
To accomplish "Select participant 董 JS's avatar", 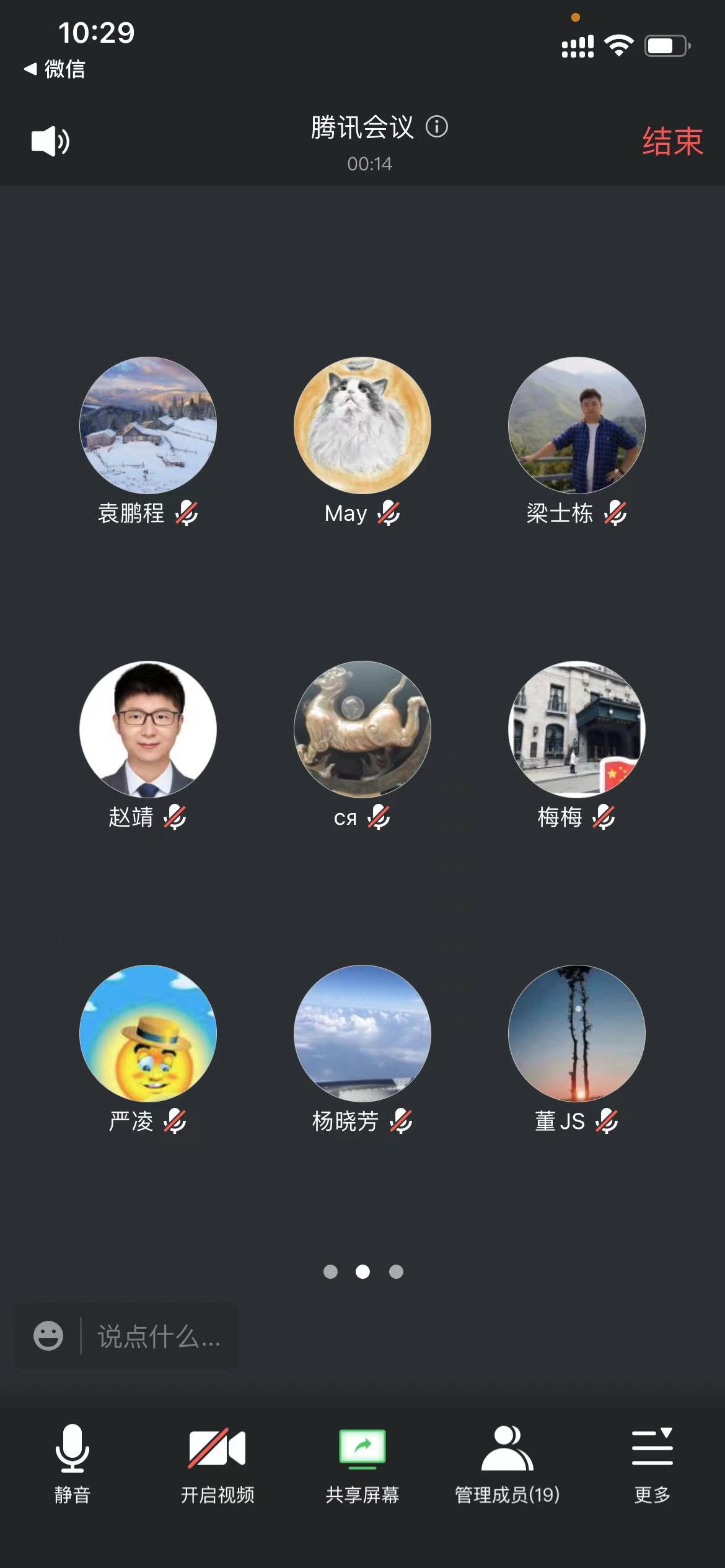I will click(x=577, y=1033).
